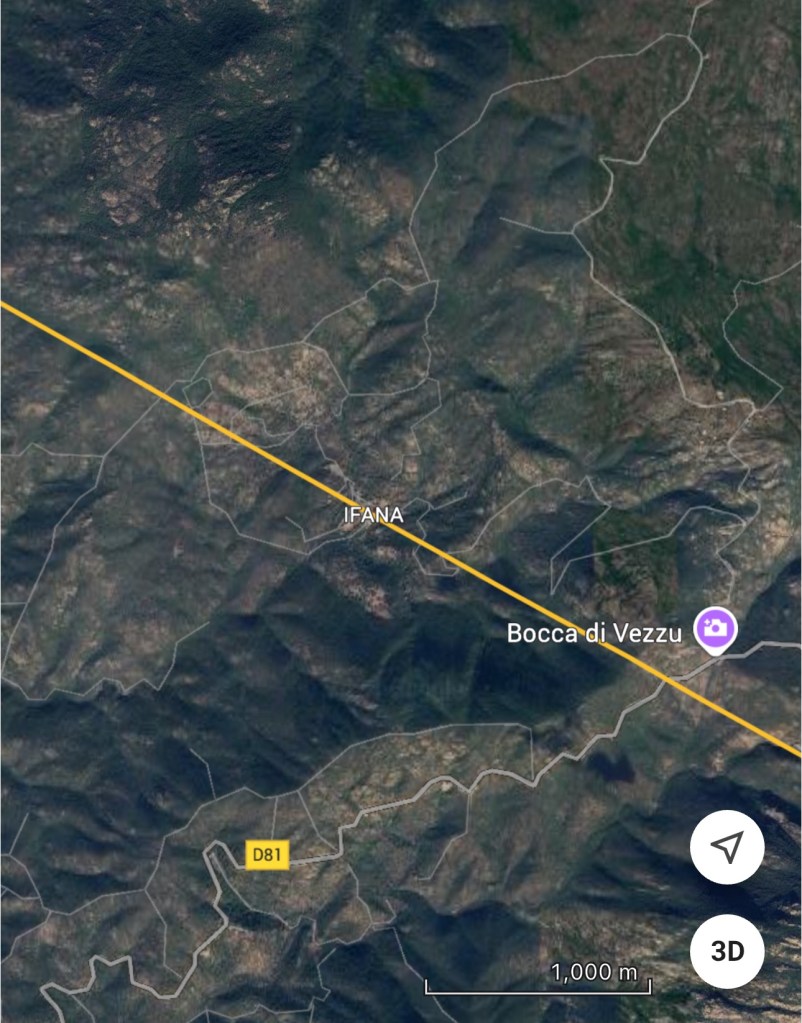Open the Bocca di Vezzu photo marker
The image size is (802, 1023).
tap(717, 629)
